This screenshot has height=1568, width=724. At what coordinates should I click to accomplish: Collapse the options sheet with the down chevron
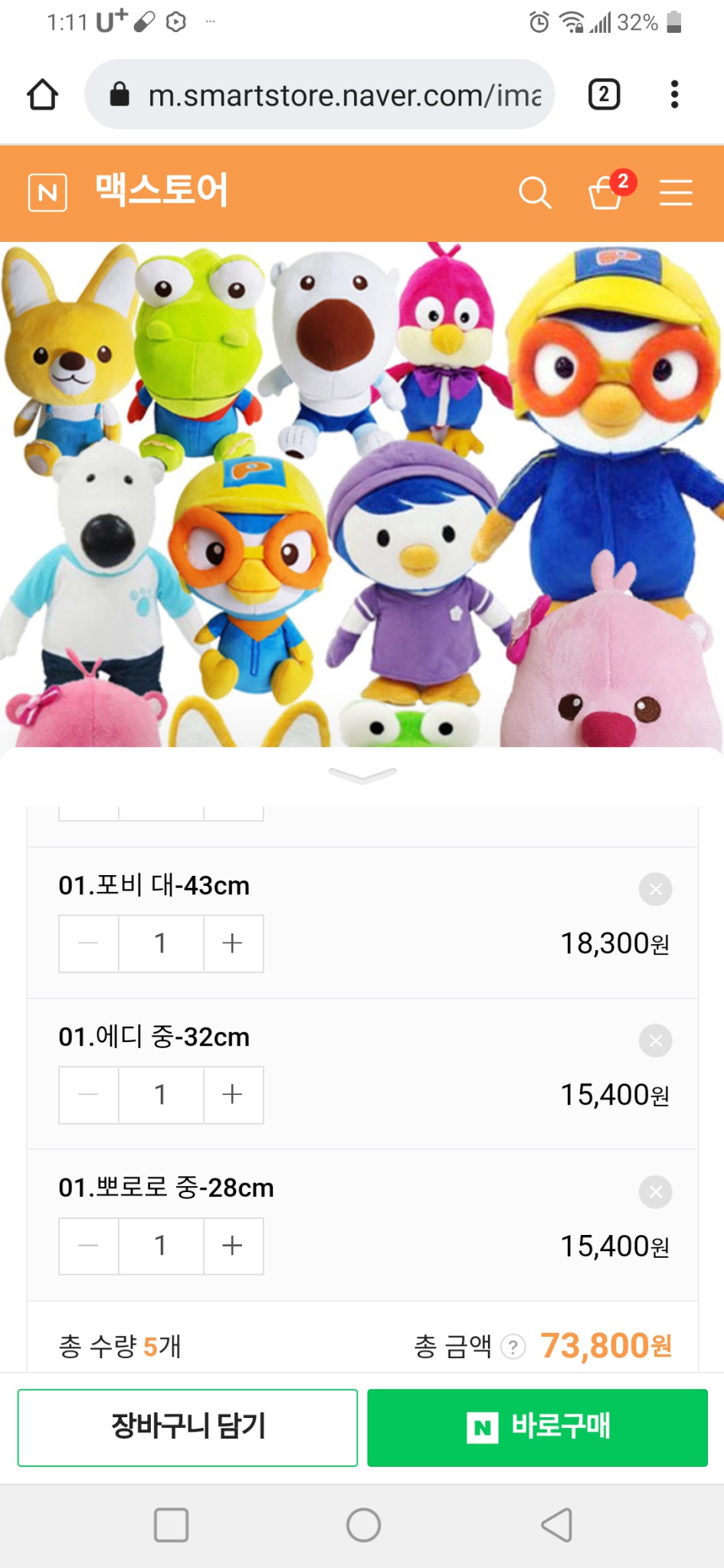(x=362, y=775)
